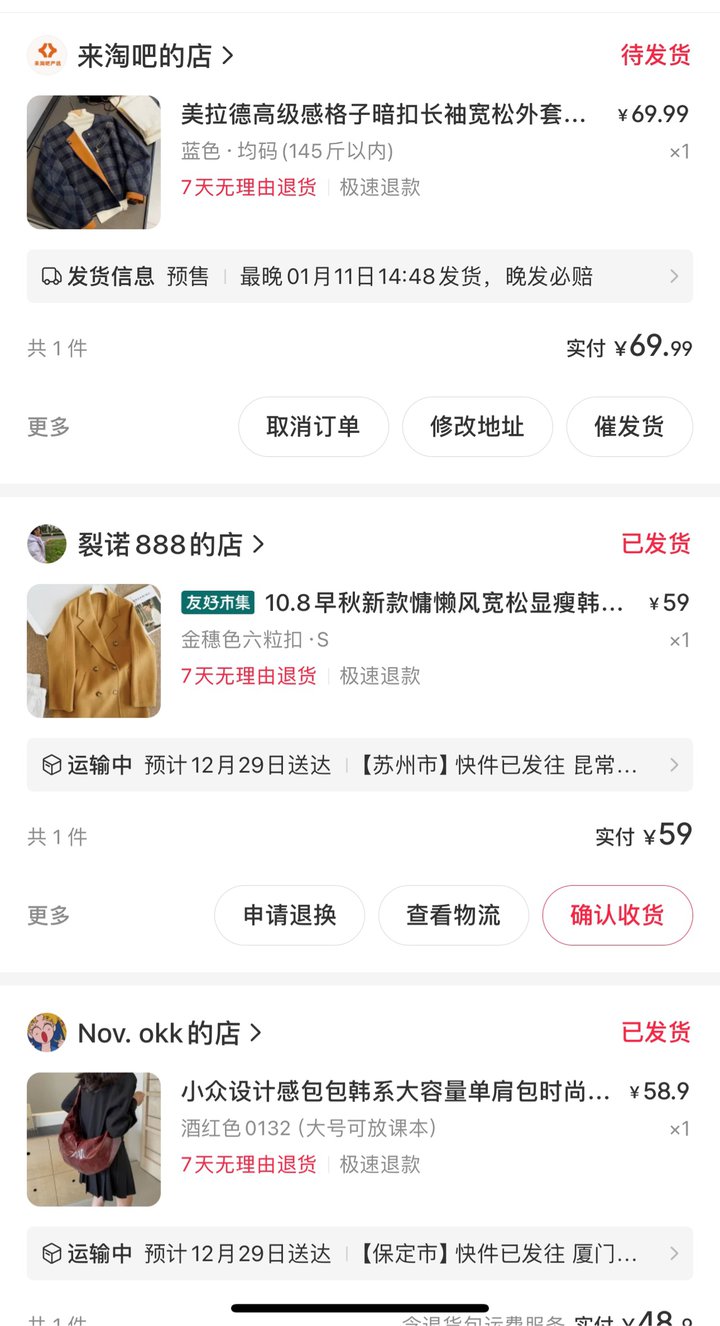Open 保定市 transit tracking details

tap(359, 1254)
